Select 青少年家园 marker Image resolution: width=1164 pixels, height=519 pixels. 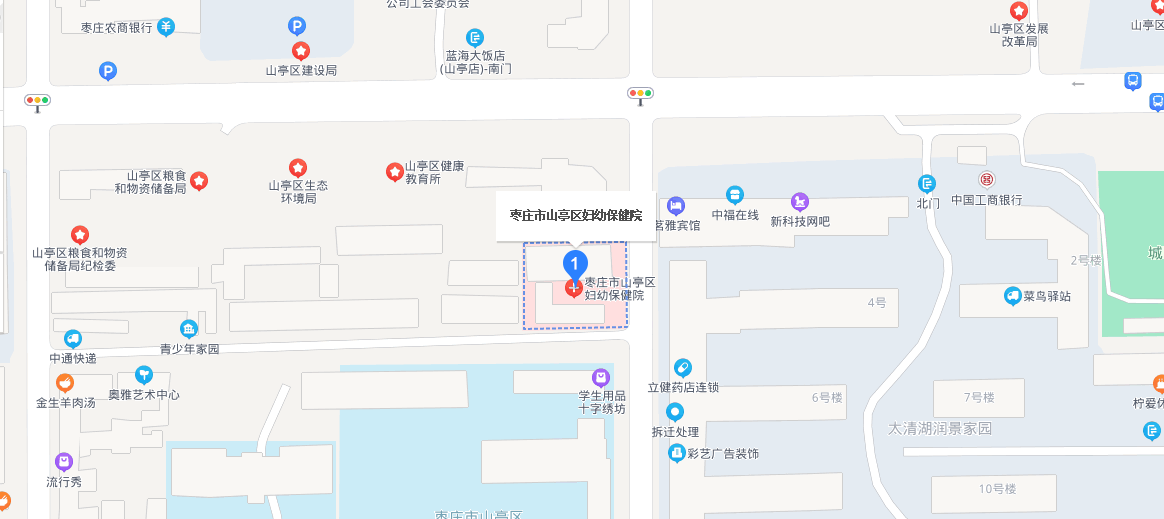[189, 329]
